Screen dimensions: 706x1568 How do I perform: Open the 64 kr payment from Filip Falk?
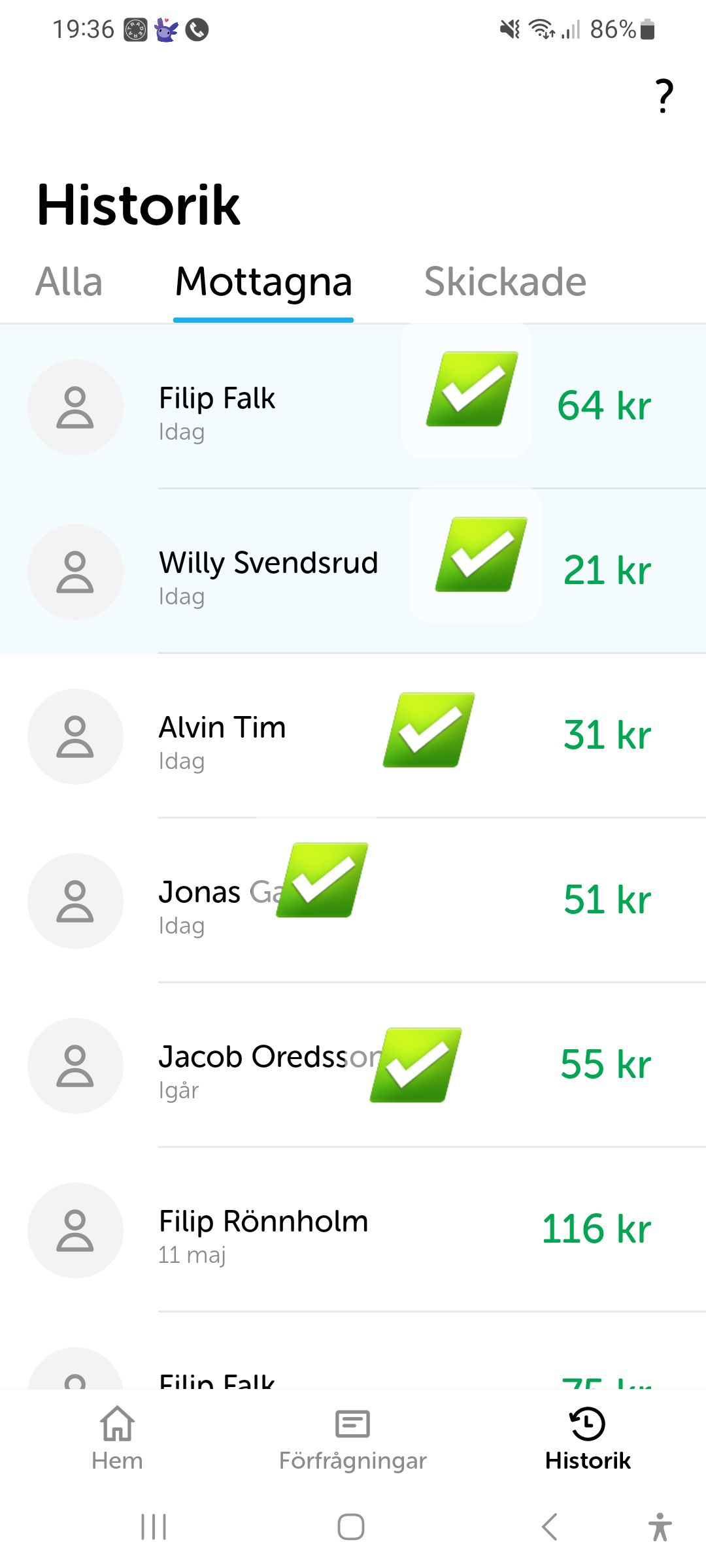(353, 406)
